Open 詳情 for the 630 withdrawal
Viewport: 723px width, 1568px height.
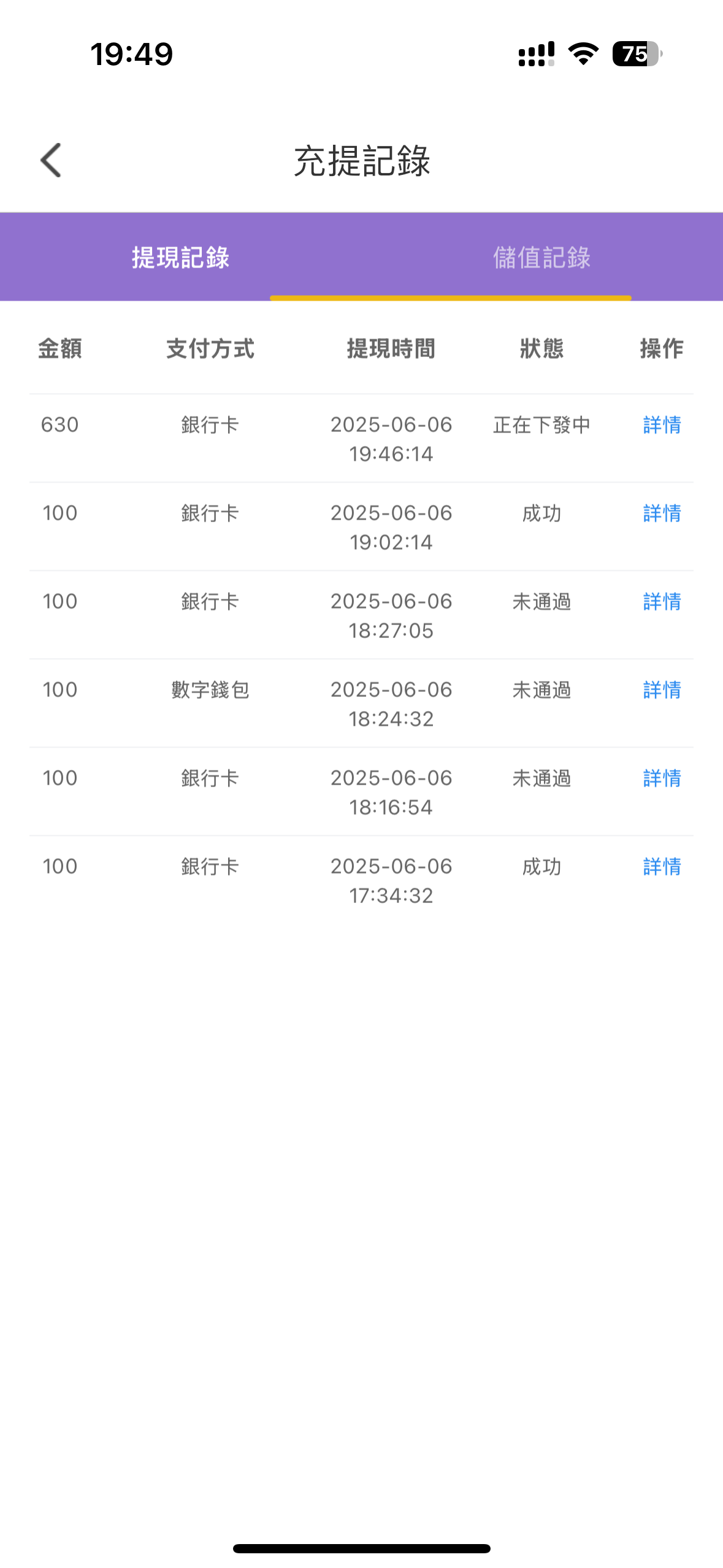(x=662, y=425)
